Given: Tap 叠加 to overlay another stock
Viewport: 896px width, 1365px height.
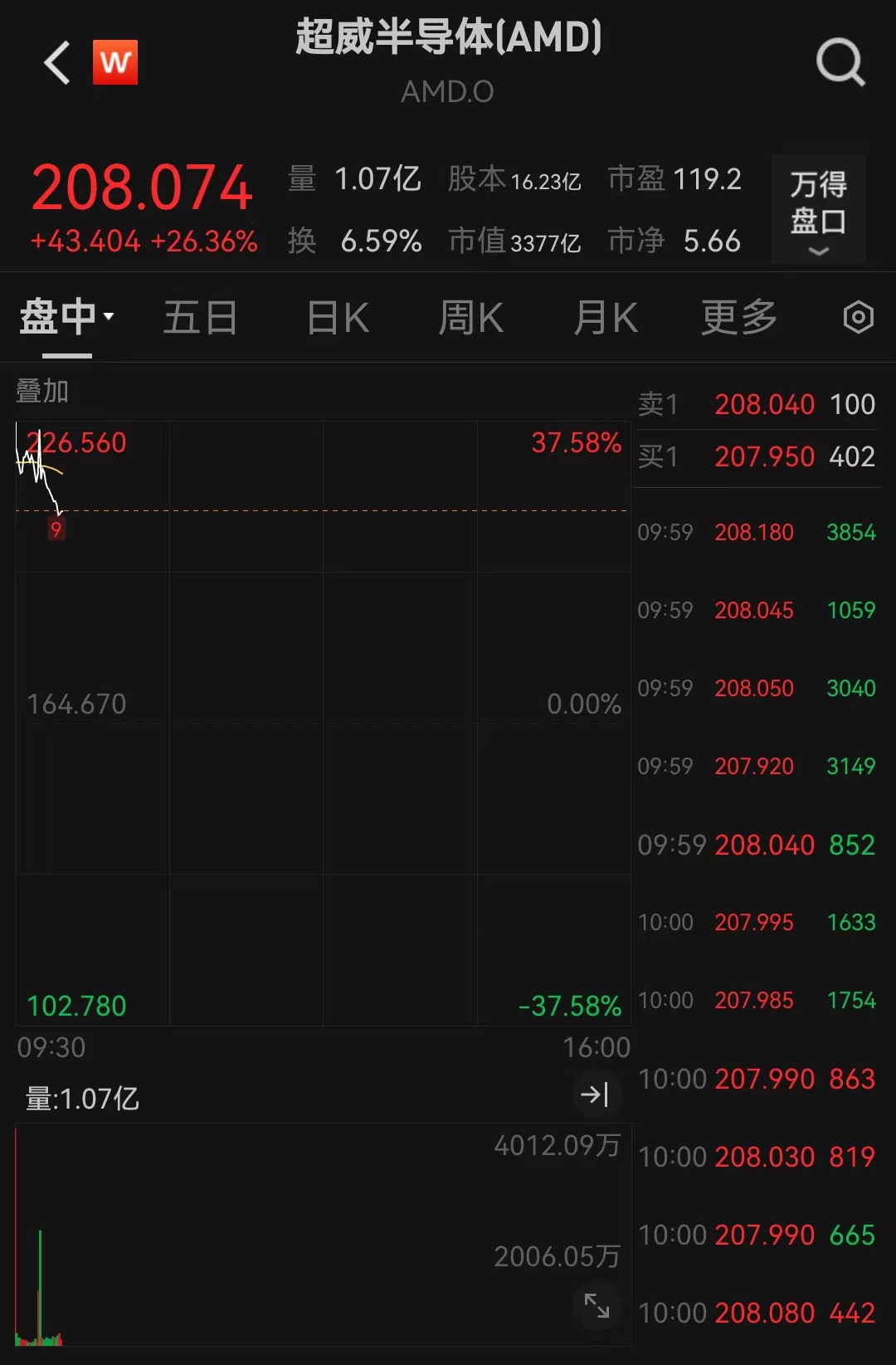Looking at the screenshot, I should coord(42,391).
